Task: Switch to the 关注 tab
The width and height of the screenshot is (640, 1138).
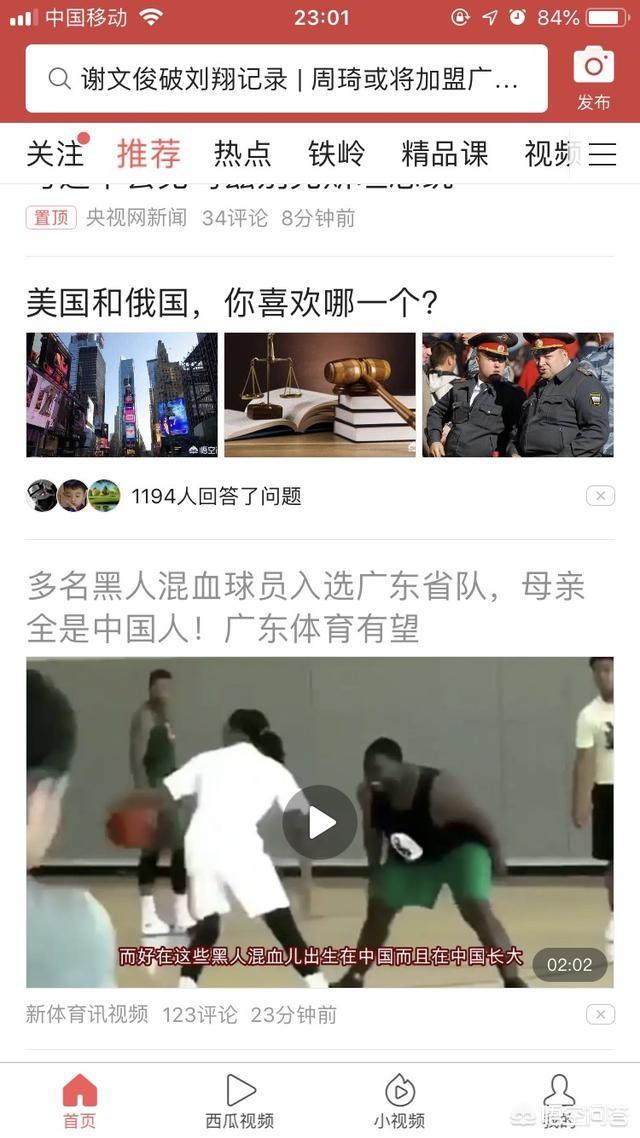Action: coord(55,154)
